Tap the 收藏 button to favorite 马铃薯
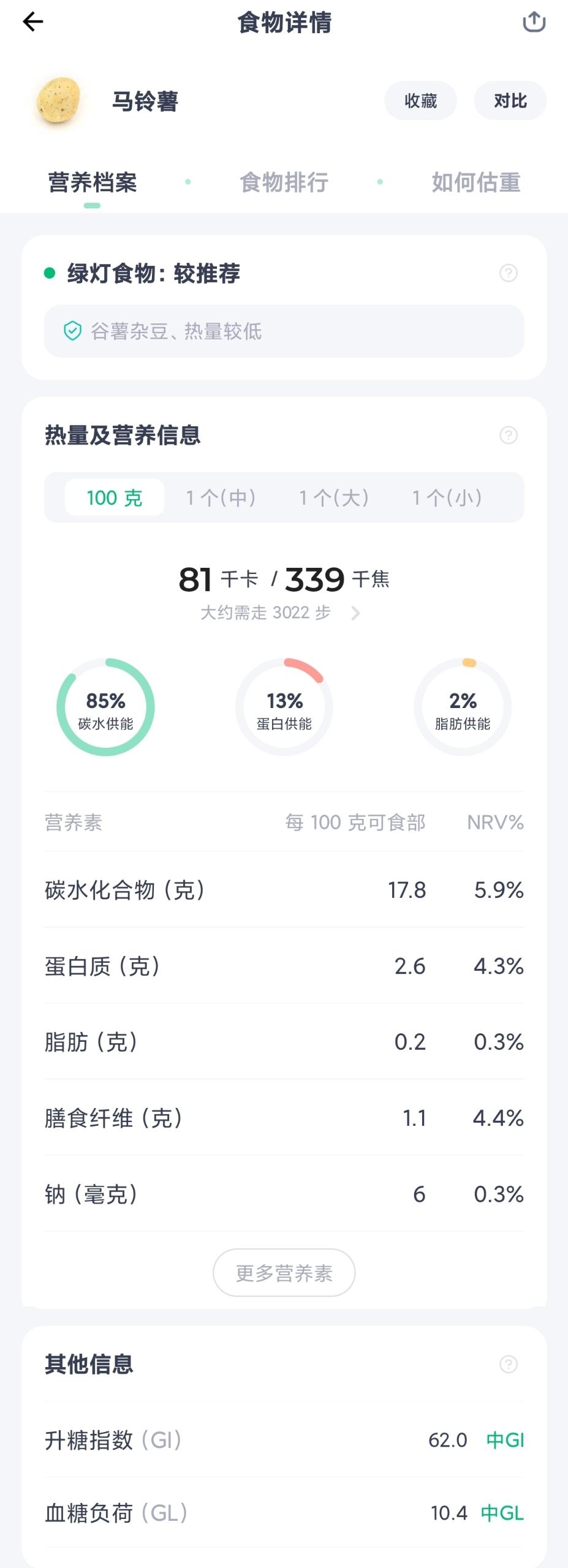568x1568 pixels. click(x=420, y=100)
